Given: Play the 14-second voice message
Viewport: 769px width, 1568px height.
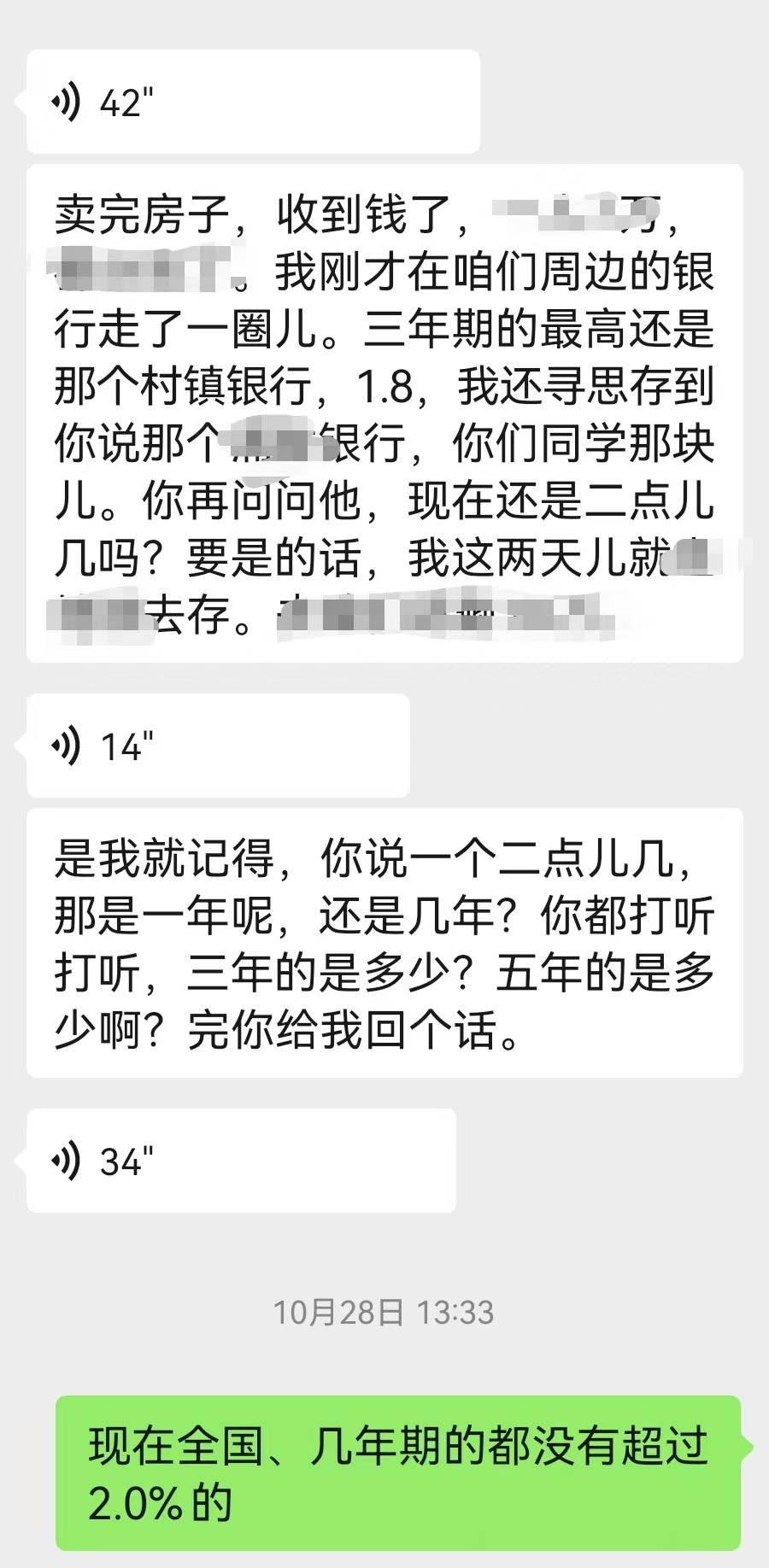Looking at the screenshot, I should coord(218,746).
